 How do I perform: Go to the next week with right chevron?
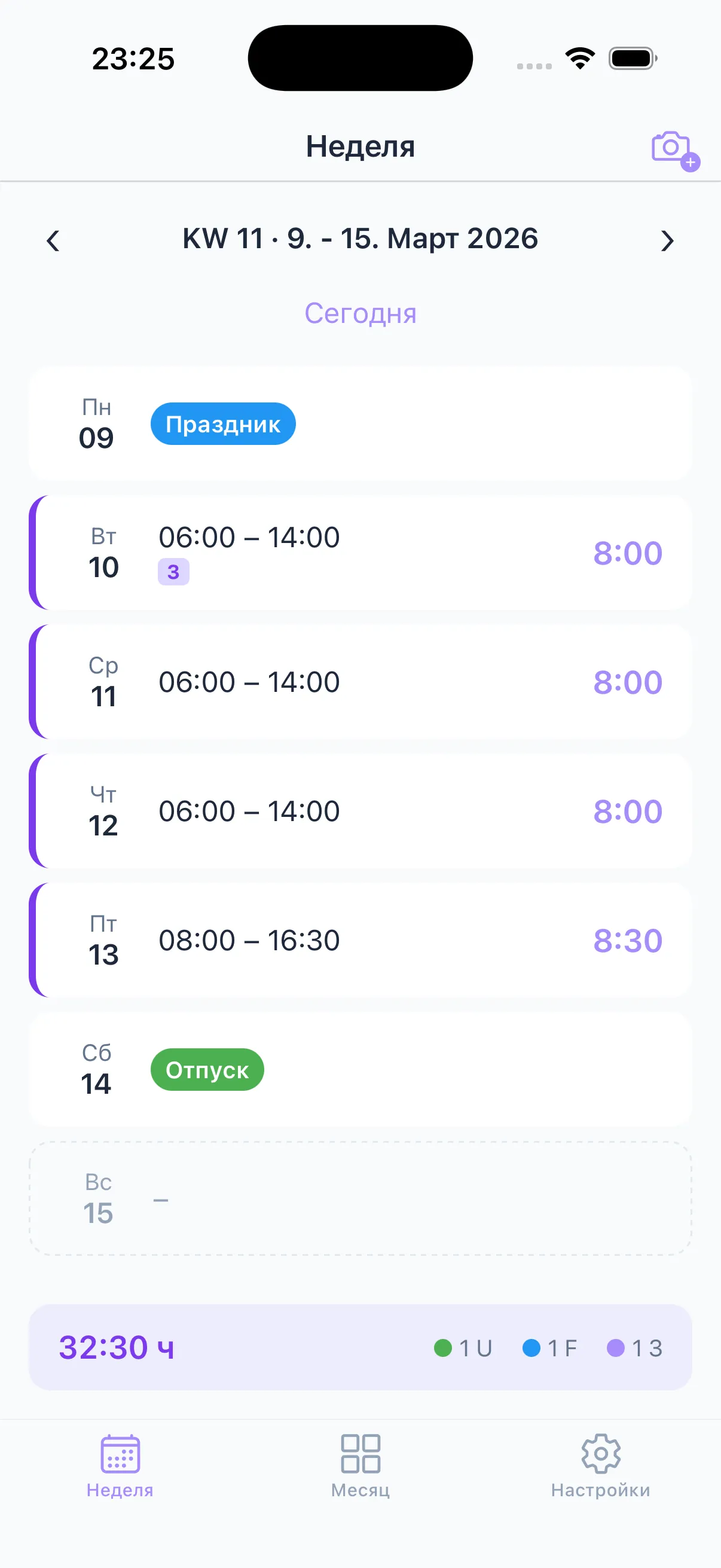click(x=667, y=241)
